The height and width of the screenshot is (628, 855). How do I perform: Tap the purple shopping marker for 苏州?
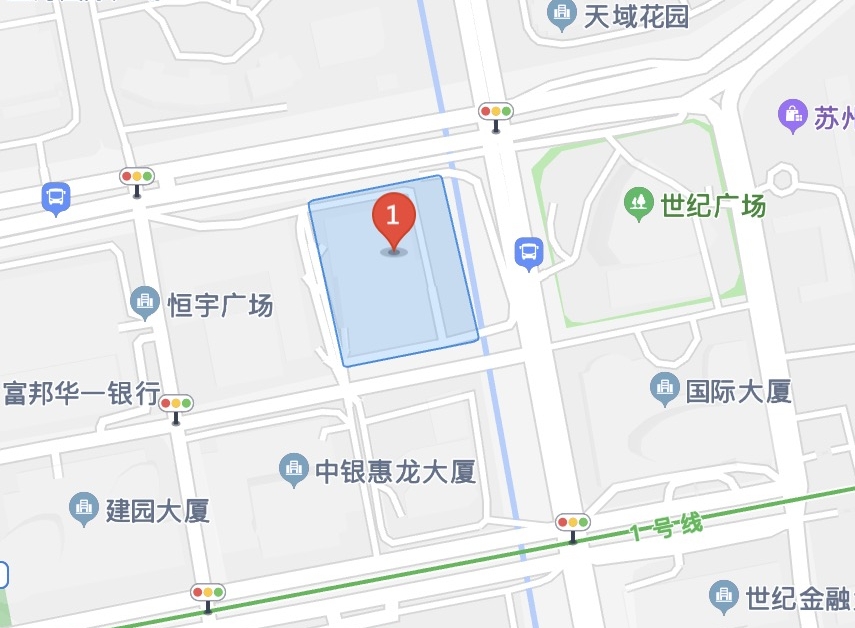(793, 115)
